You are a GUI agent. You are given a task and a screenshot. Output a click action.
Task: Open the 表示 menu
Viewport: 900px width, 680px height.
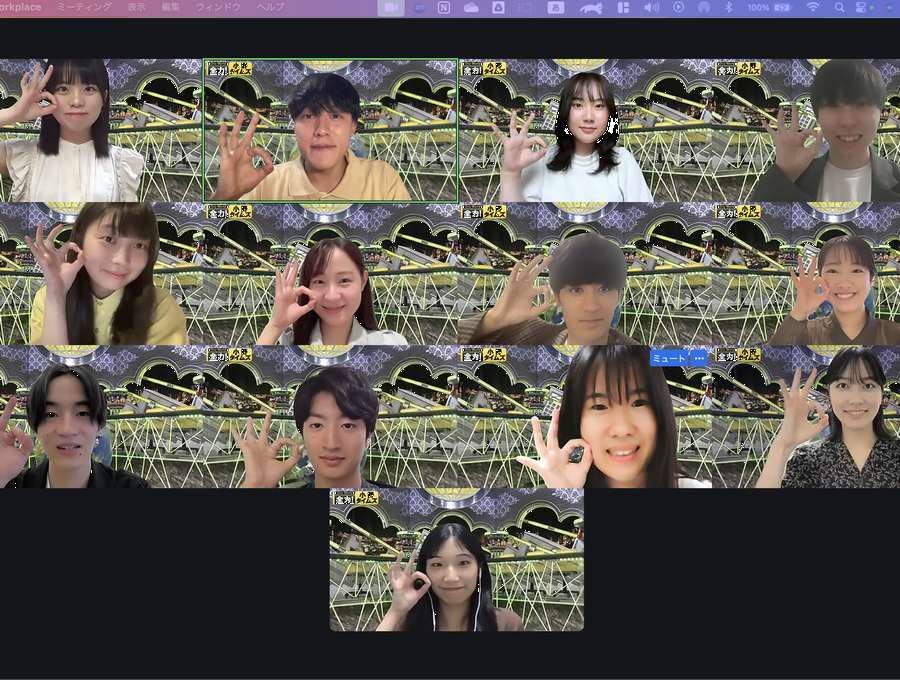(x=136, y=7)
